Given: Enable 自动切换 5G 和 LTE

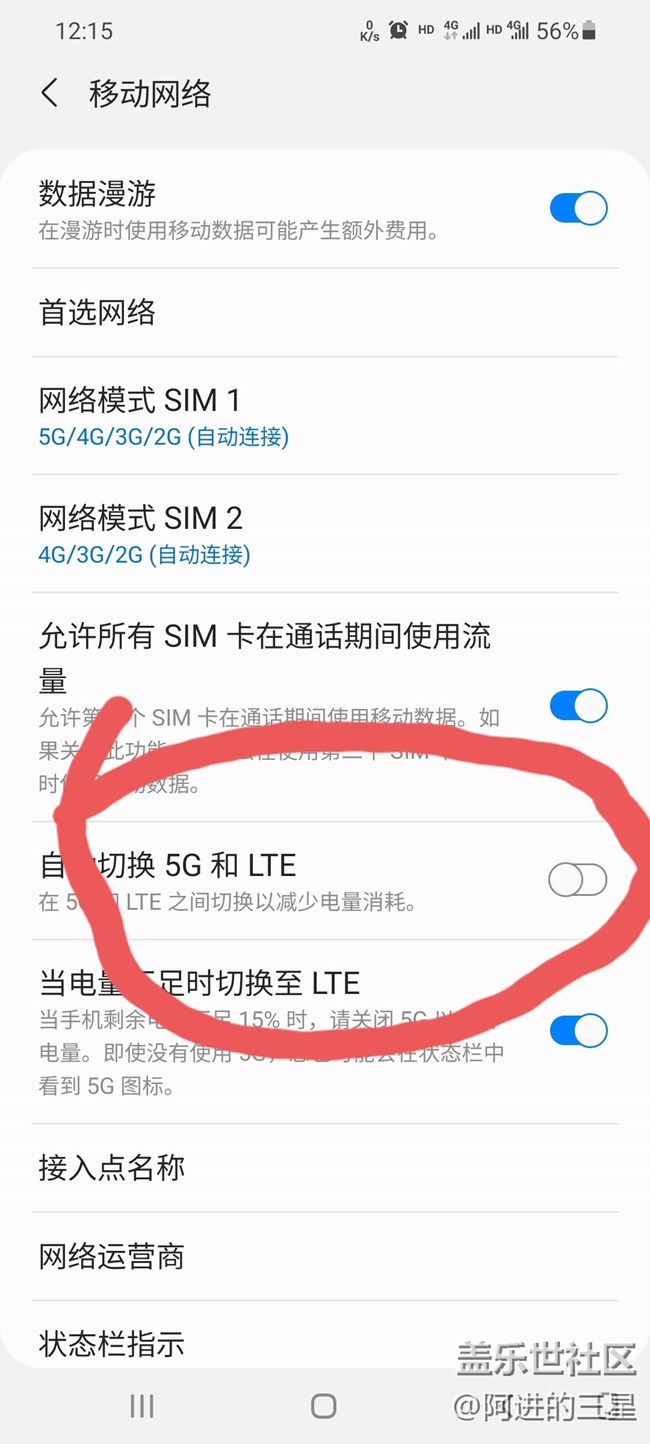Looking at the screenshot, I should click(x=578, y=880).
